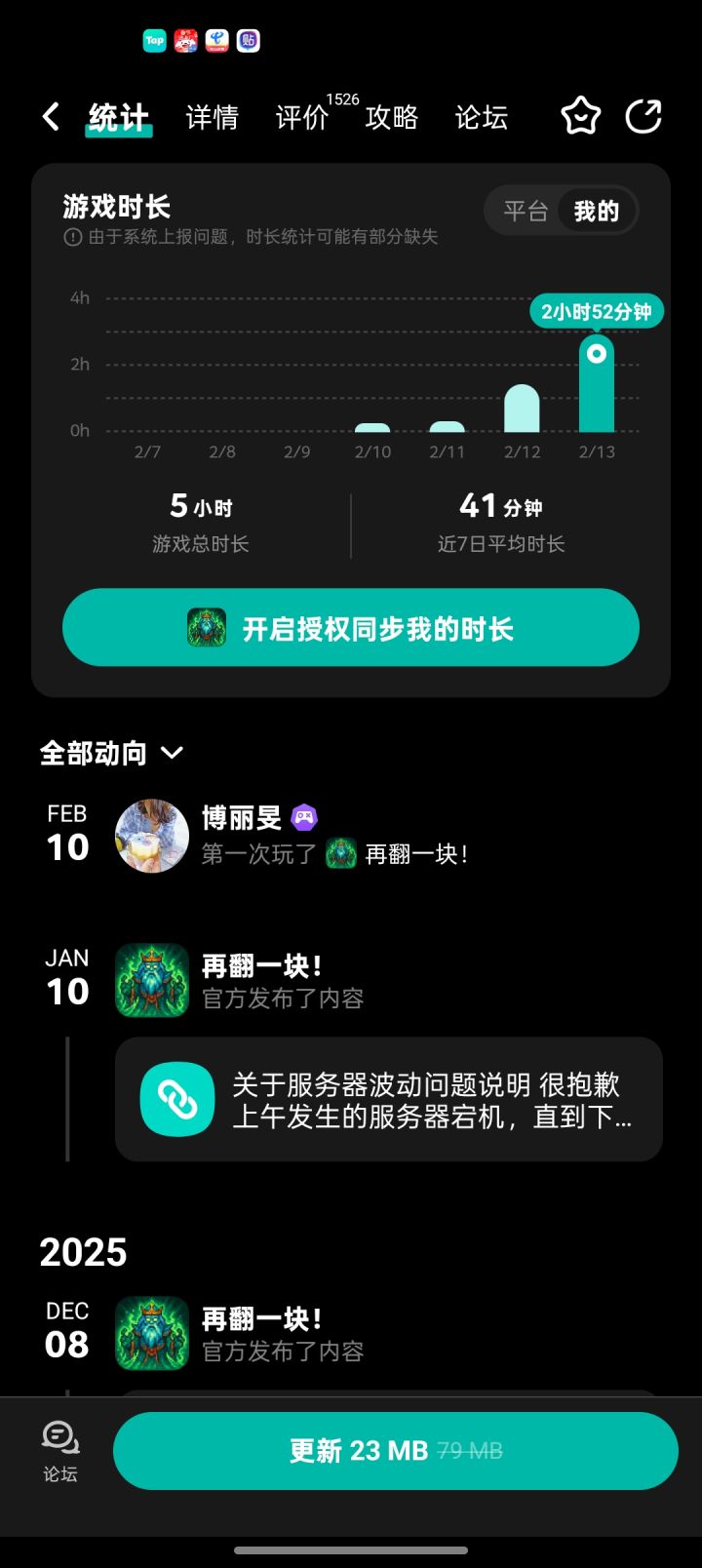Select the 我的 stats toggle
Screen dimensions: 702x1568
click(x=597, y=211)
